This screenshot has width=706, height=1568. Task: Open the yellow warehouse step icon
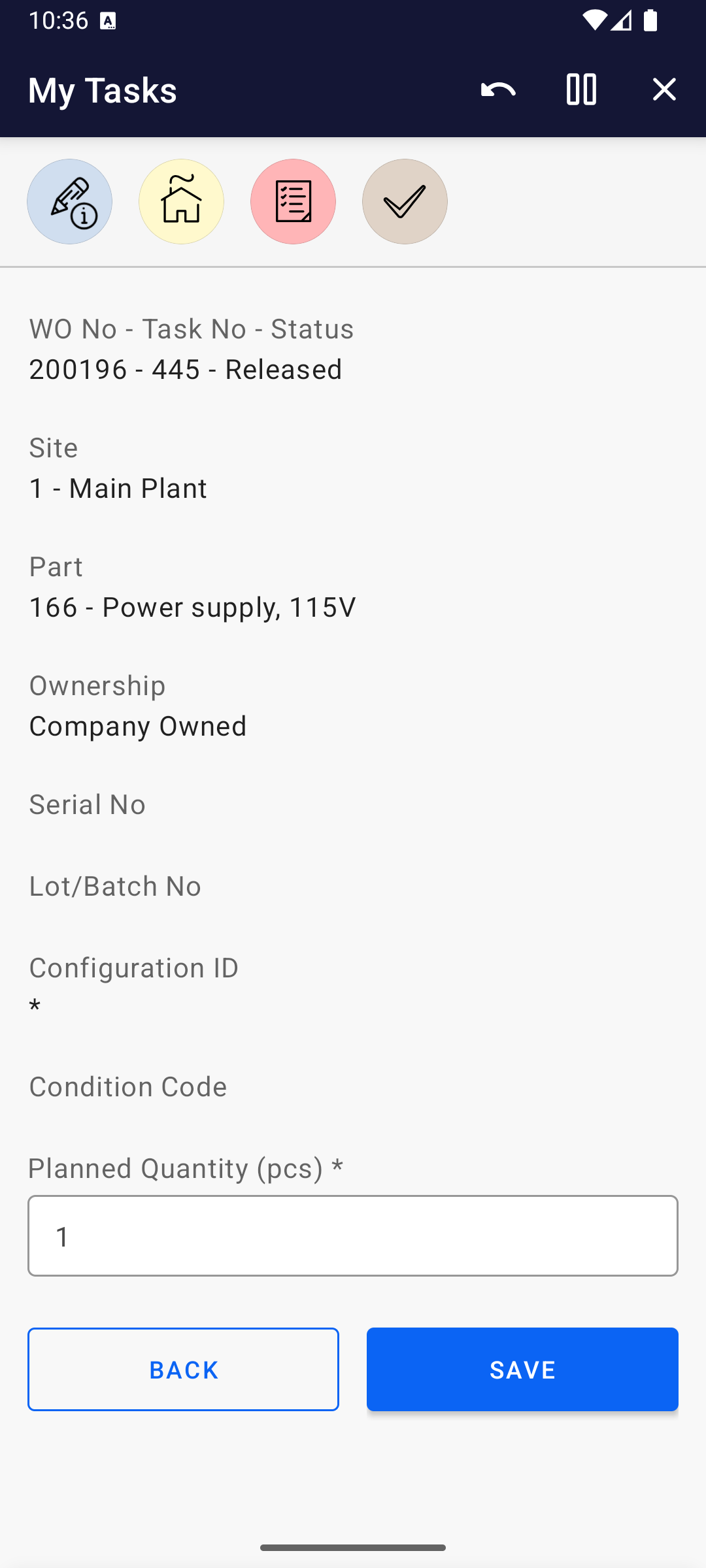click(x=182, y=202)
